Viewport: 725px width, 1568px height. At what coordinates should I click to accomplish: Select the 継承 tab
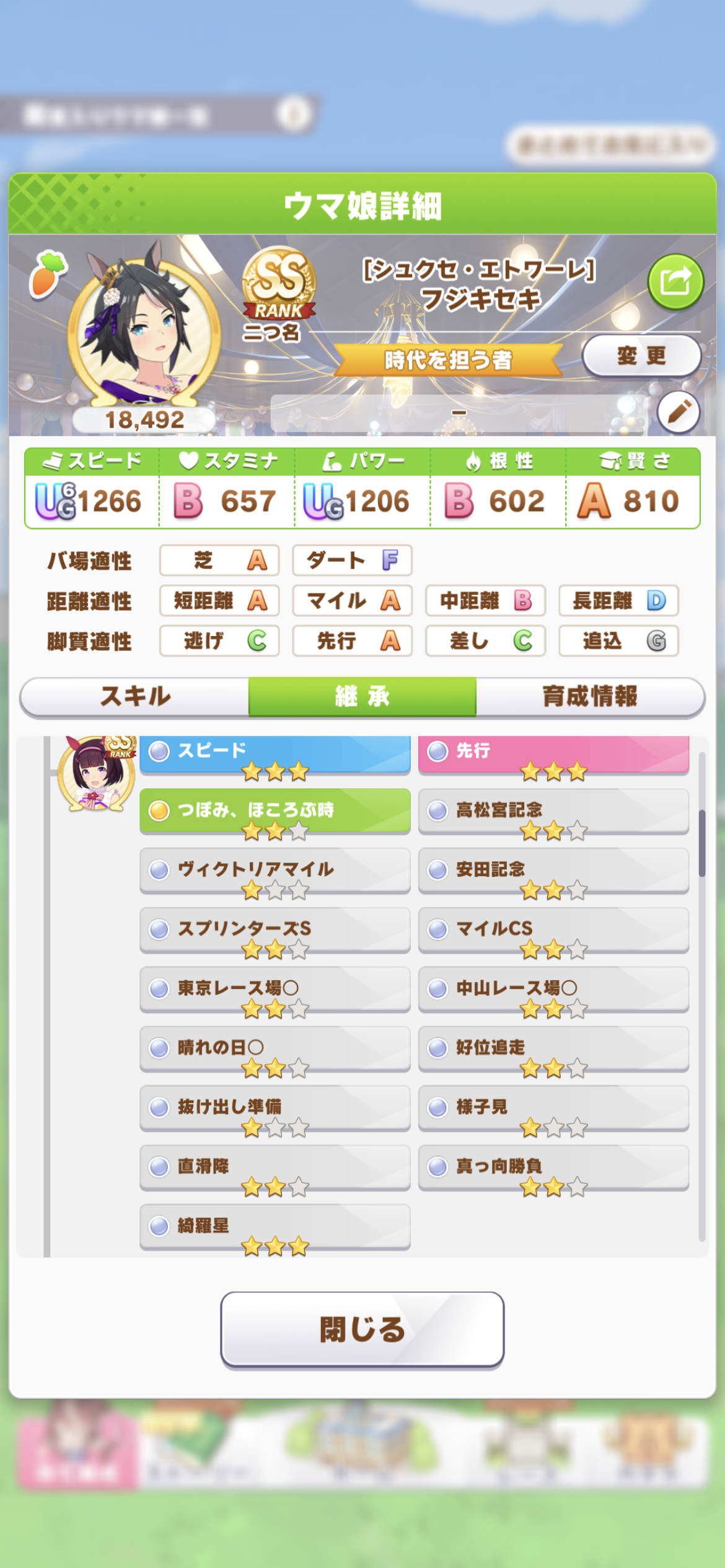click(362, 696)
